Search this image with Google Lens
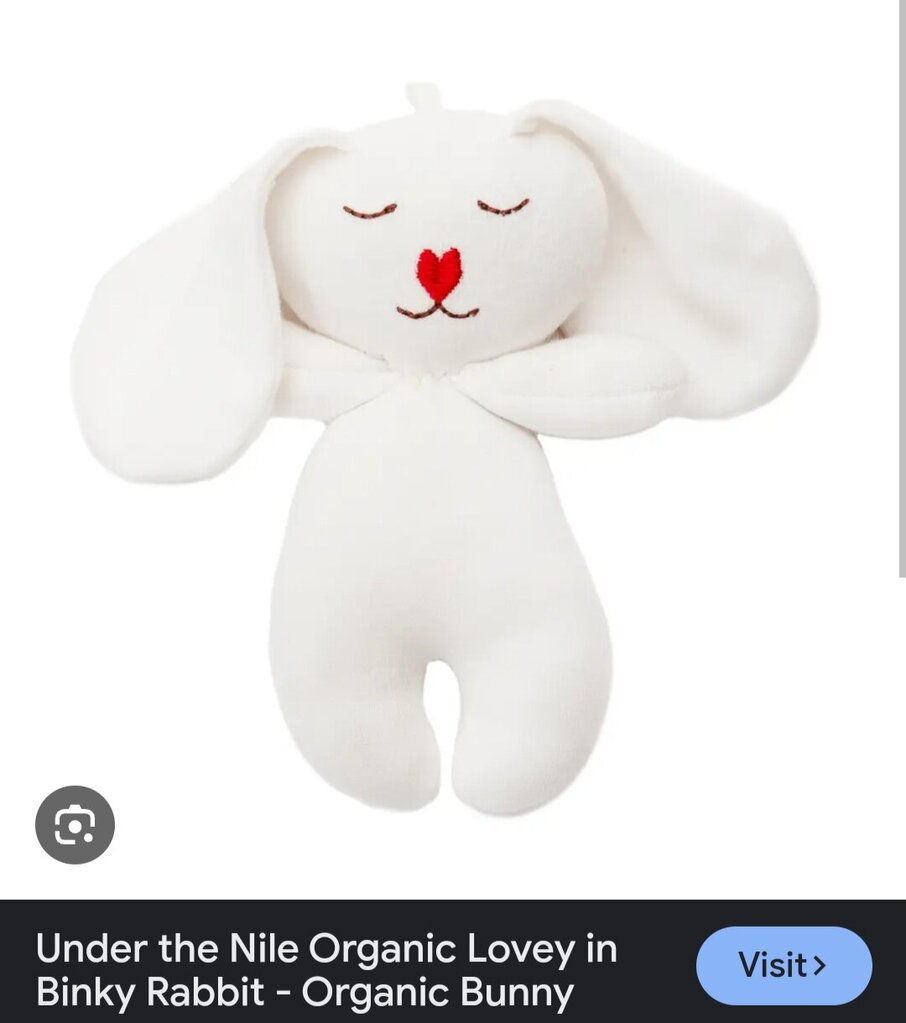 coord(75,825)
